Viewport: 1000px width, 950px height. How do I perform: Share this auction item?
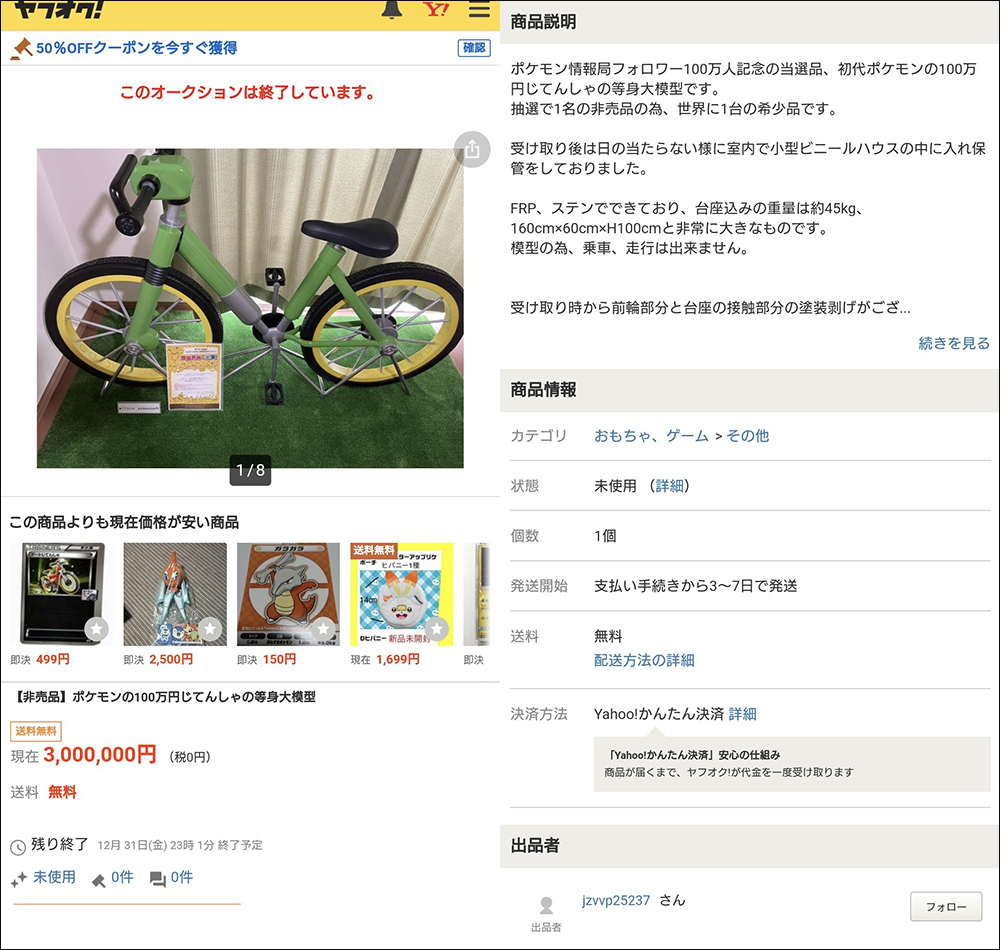point(470,149)
